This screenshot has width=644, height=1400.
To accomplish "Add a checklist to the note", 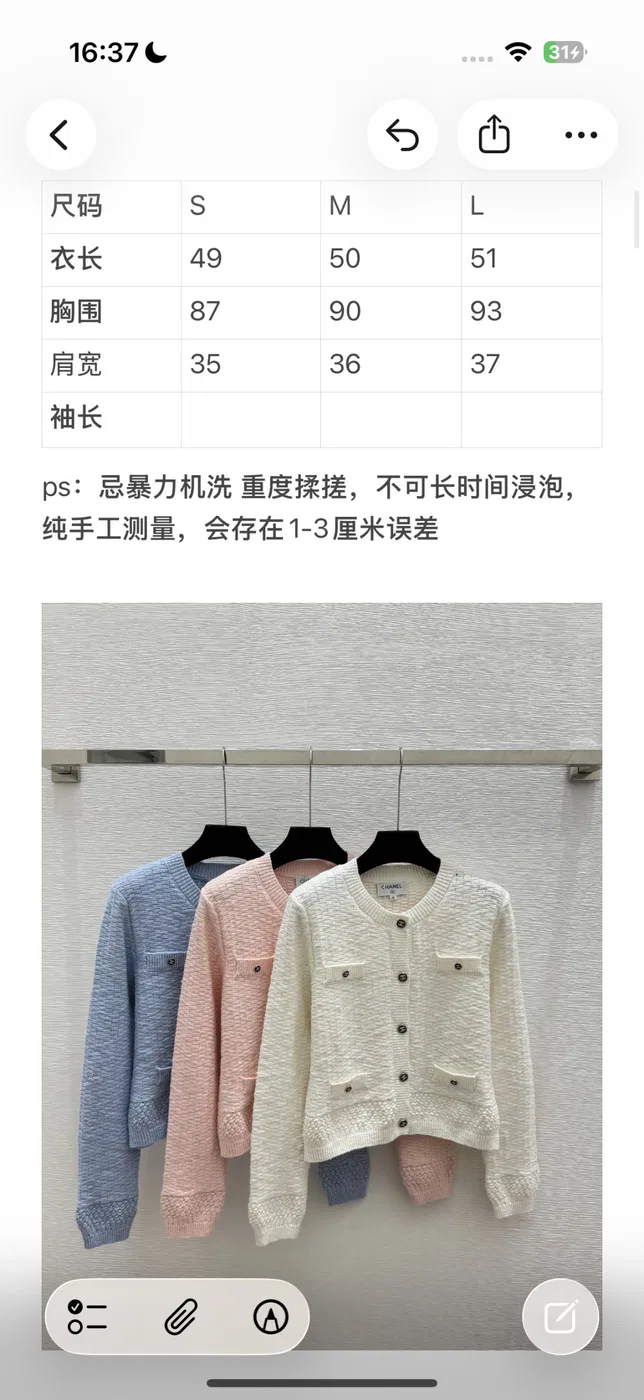I will tap(88, 1317).
